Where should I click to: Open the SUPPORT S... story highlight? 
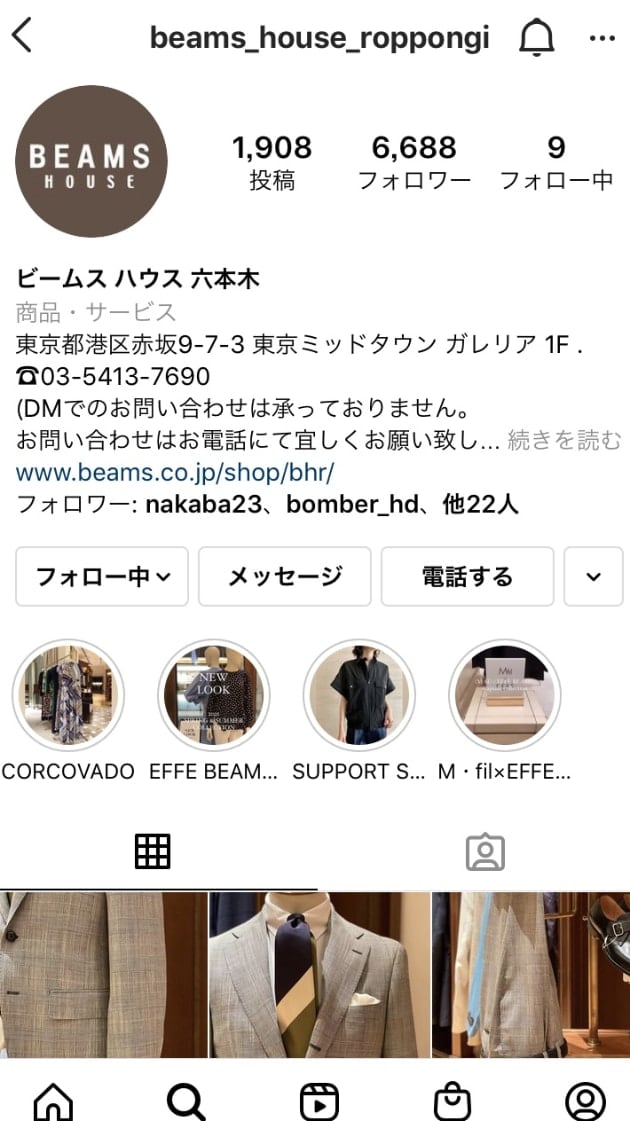pos(359,695)
